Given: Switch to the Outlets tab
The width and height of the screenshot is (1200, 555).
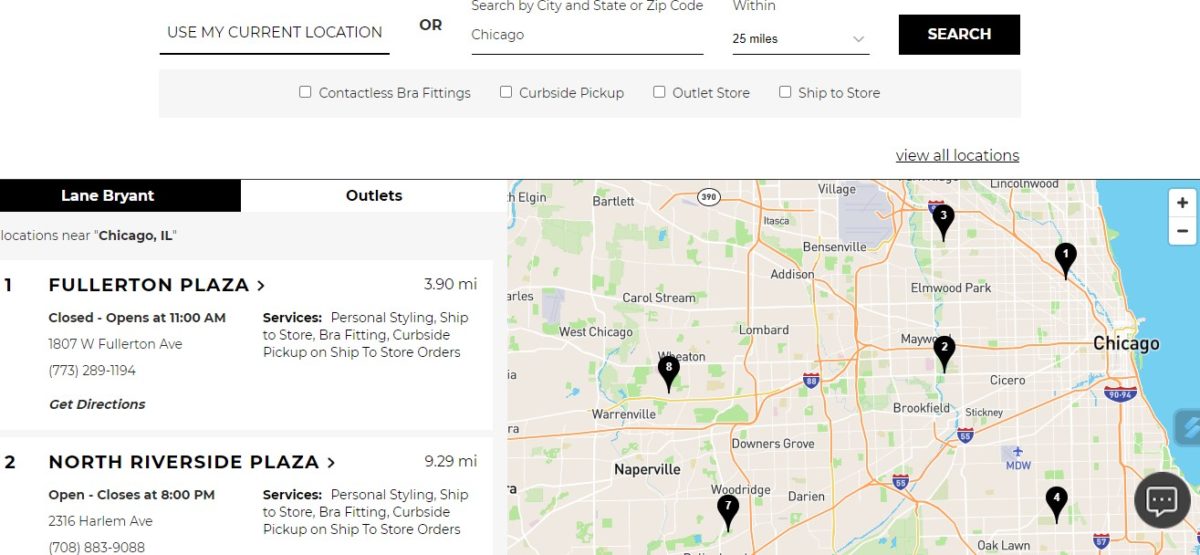Looking at the screenshot, I should click(x=373, y=196).
